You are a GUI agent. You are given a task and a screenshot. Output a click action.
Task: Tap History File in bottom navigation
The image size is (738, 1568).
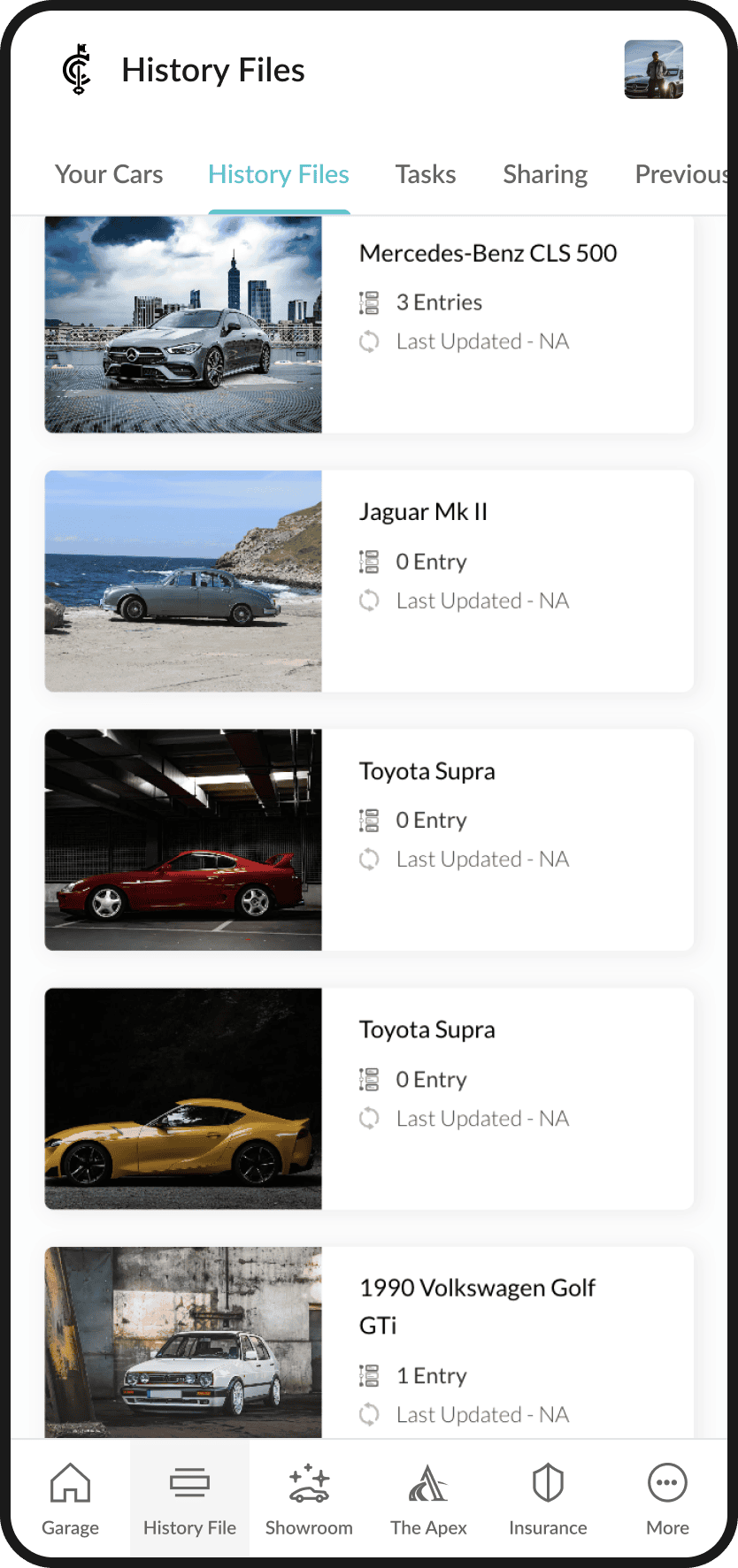189,1499
